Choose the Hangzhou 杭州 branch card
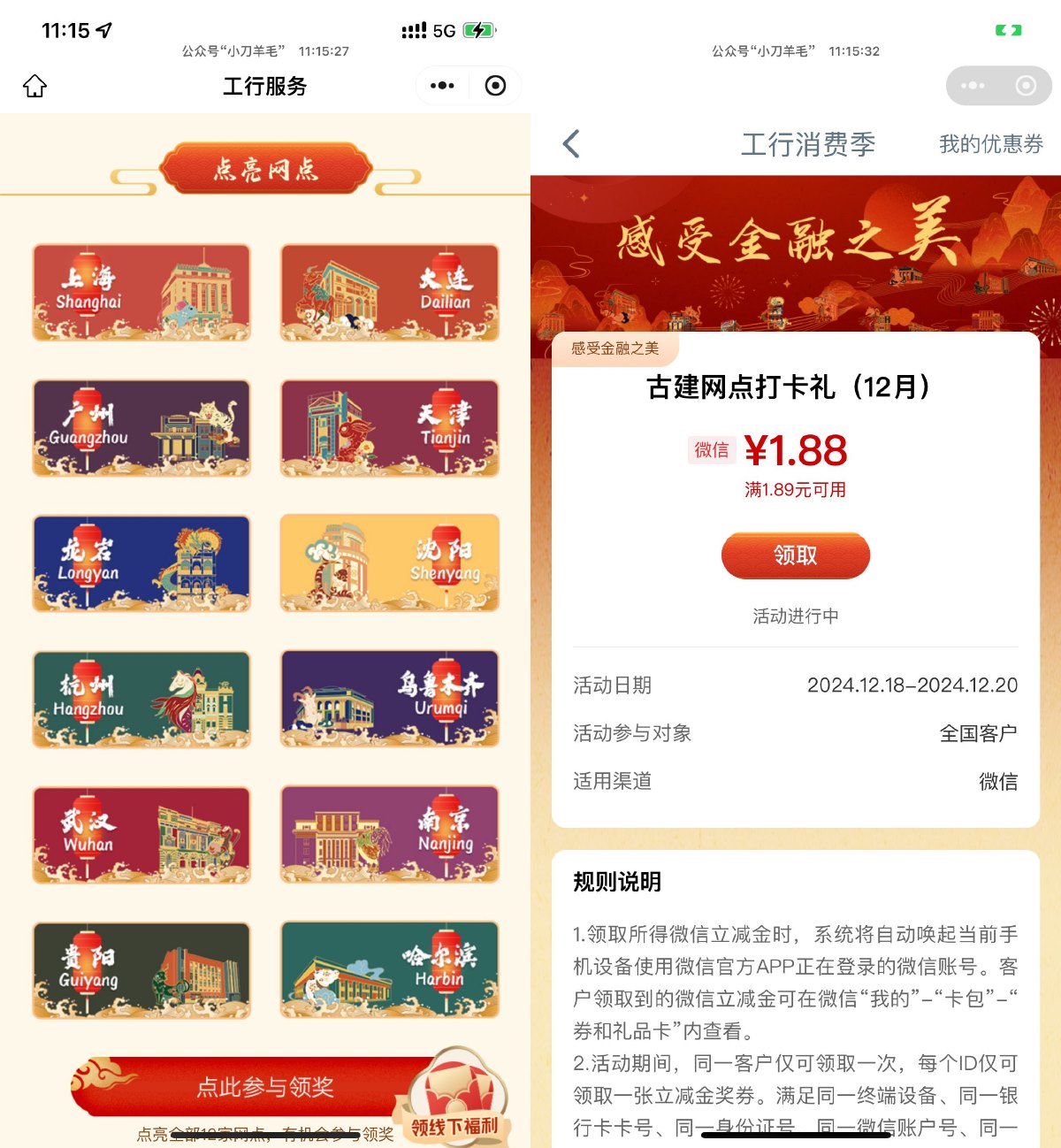The width and height of the screenshot is (1061, 1148). (141, 700)
